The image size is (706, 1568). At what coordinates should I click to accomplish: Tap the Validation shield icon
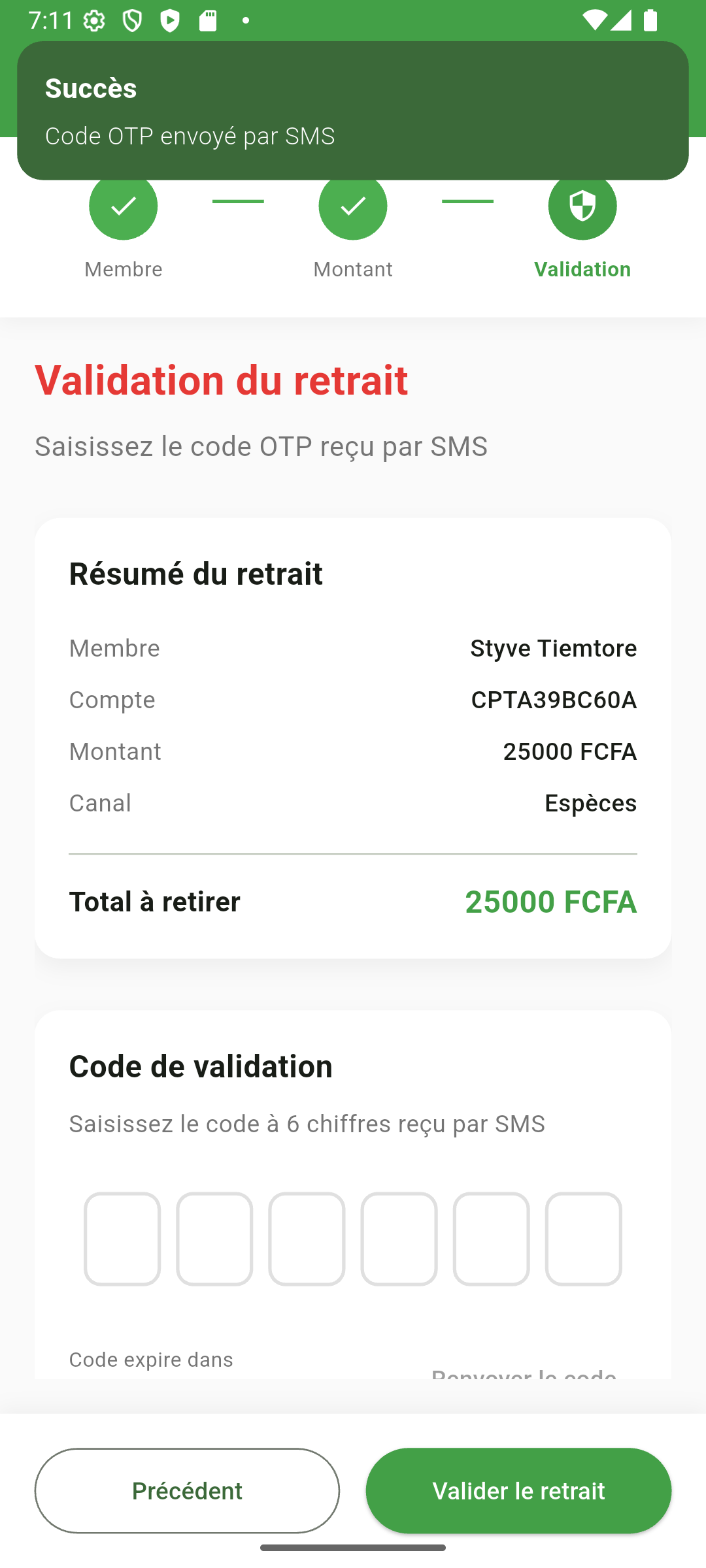click(x=582, y=206)
